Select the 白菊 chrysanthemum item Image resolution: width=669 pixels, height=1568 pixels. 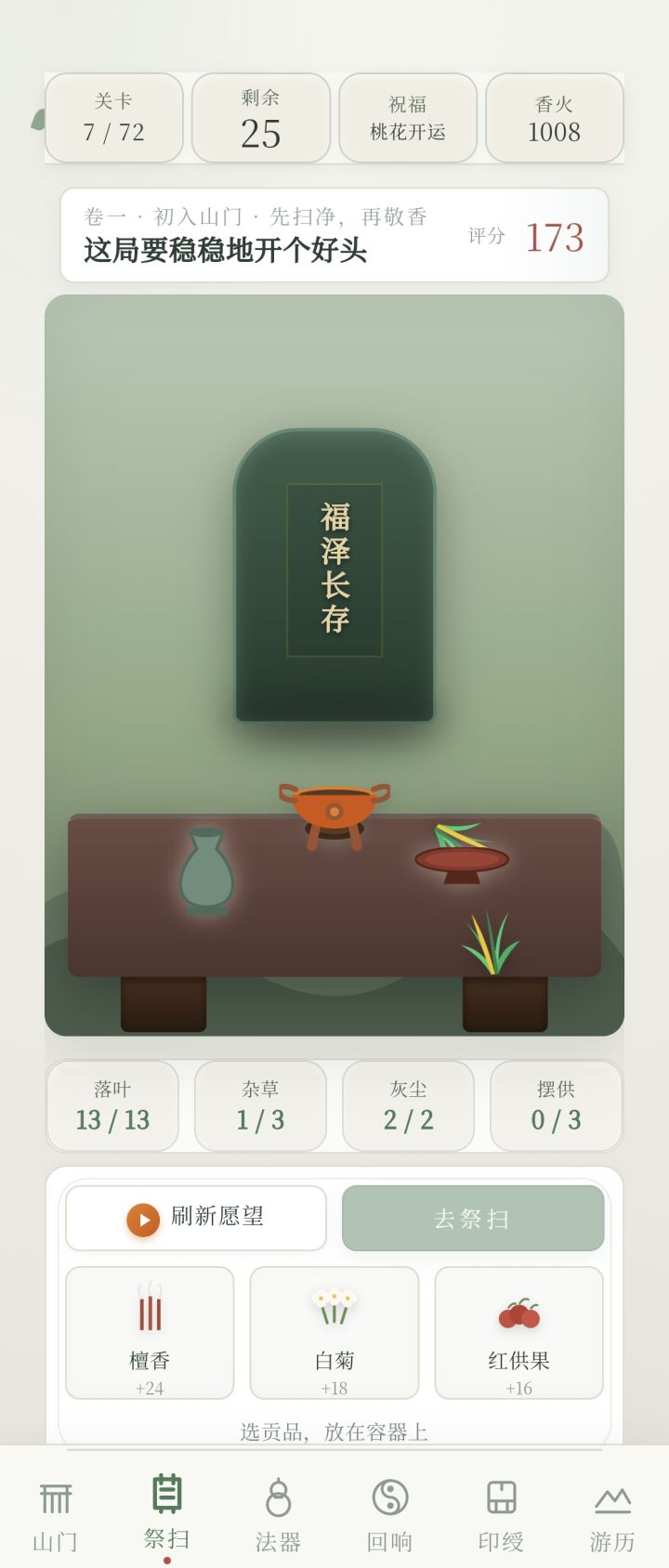334,1332
